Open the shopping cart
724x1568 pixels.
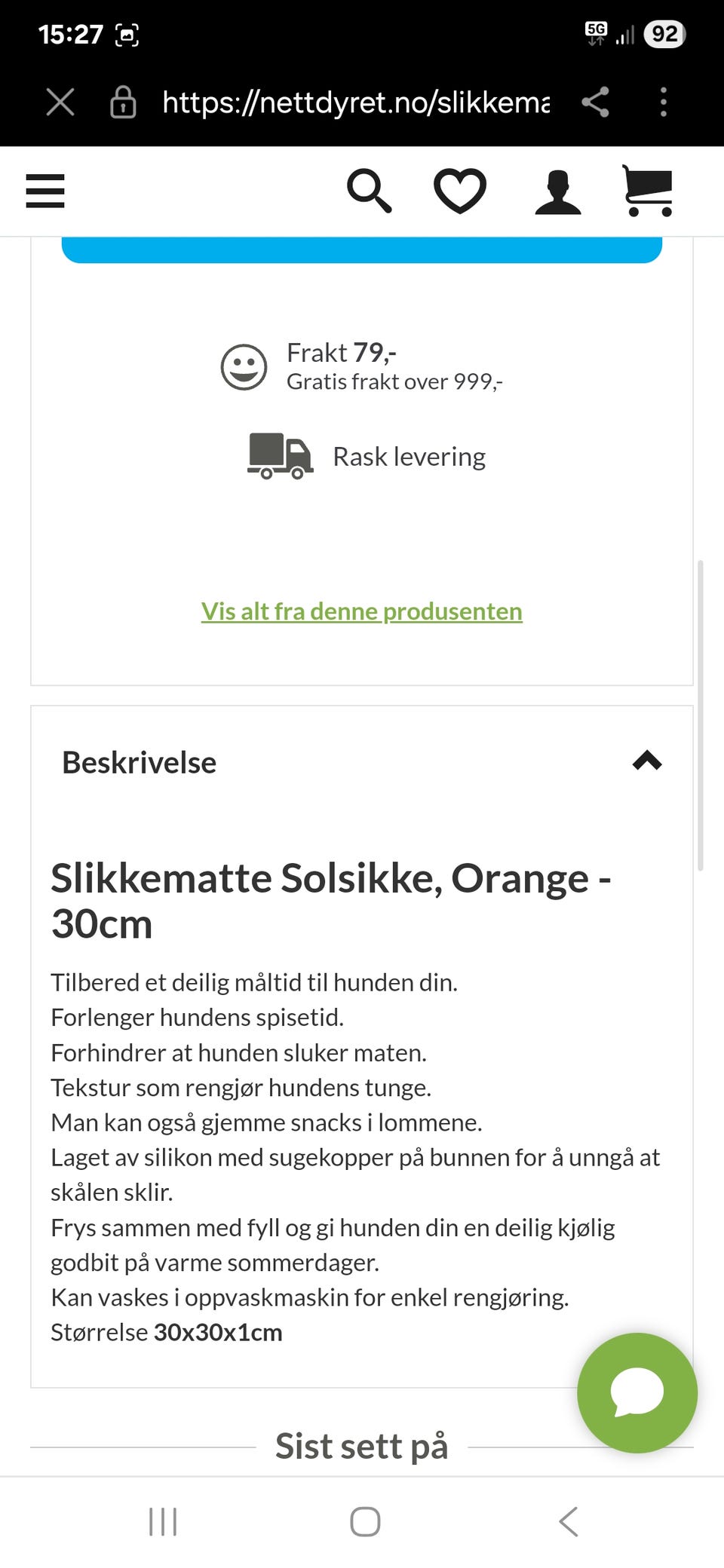point(647,191)
